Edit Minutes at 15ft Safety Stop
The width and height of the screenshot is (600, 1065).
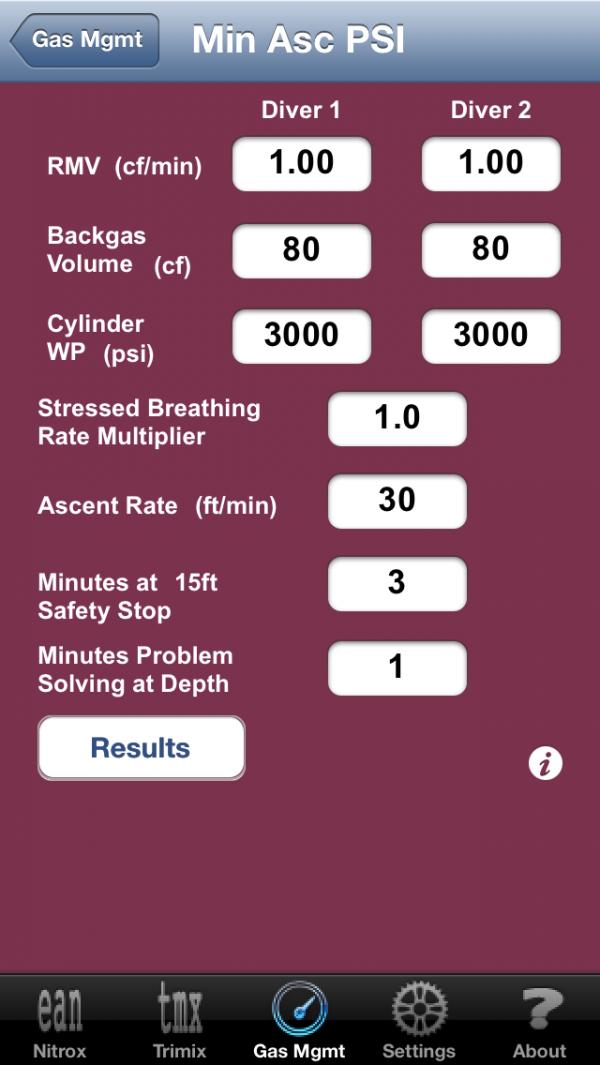(397, 584)
